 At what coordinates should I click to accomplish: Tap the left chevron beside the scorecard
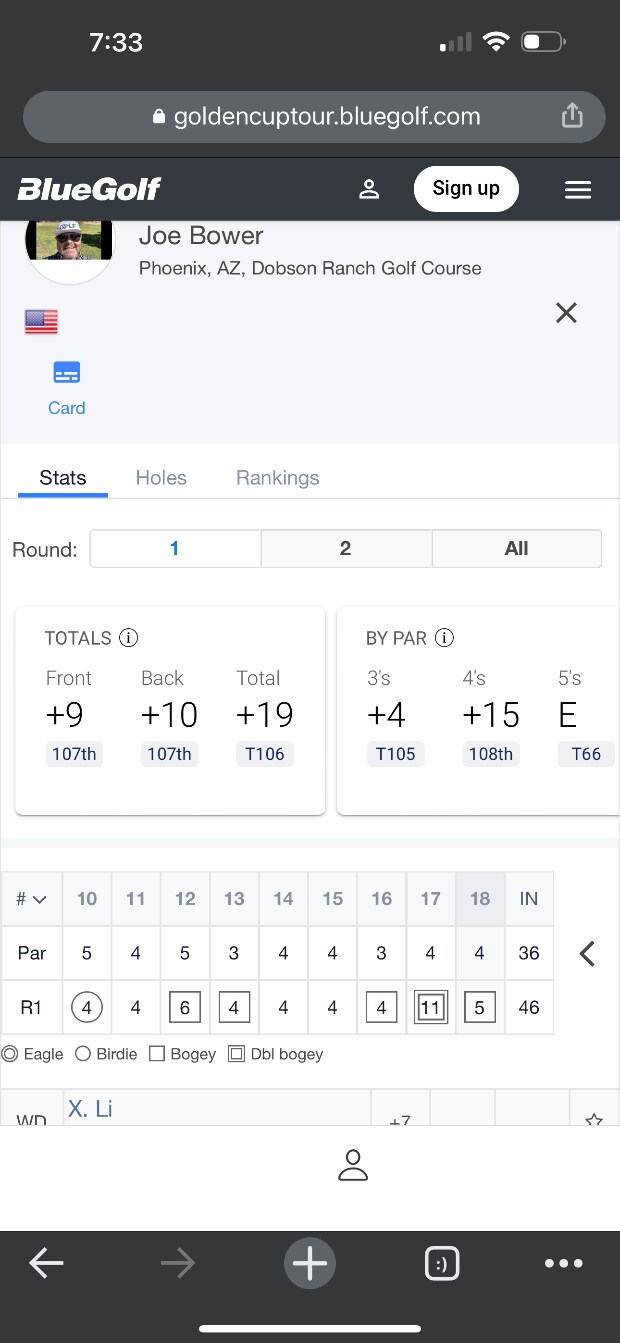[587, 954]
